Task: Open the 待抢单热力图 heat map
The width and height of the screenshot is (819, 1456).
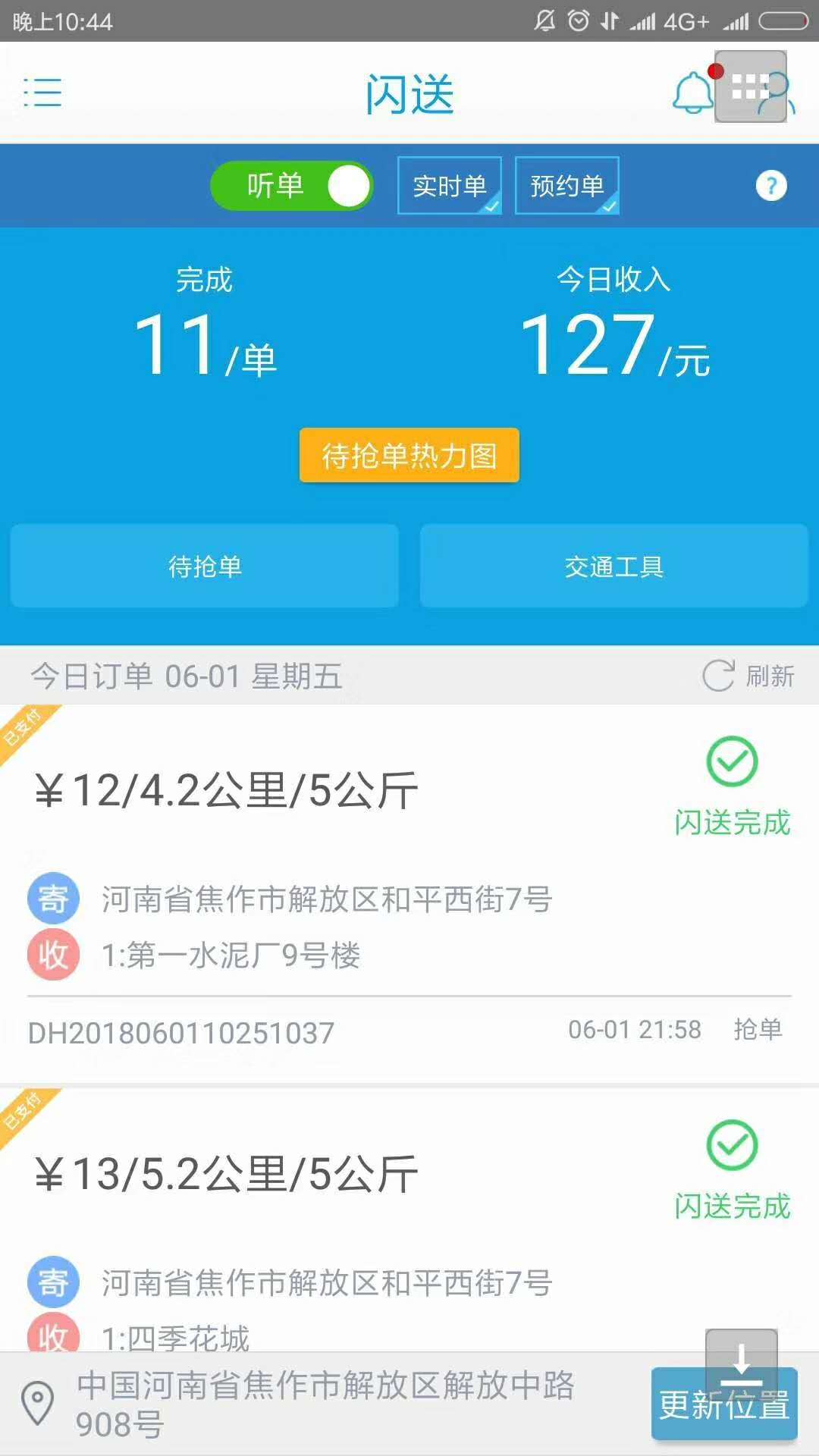Action: [x=409, y=456]
